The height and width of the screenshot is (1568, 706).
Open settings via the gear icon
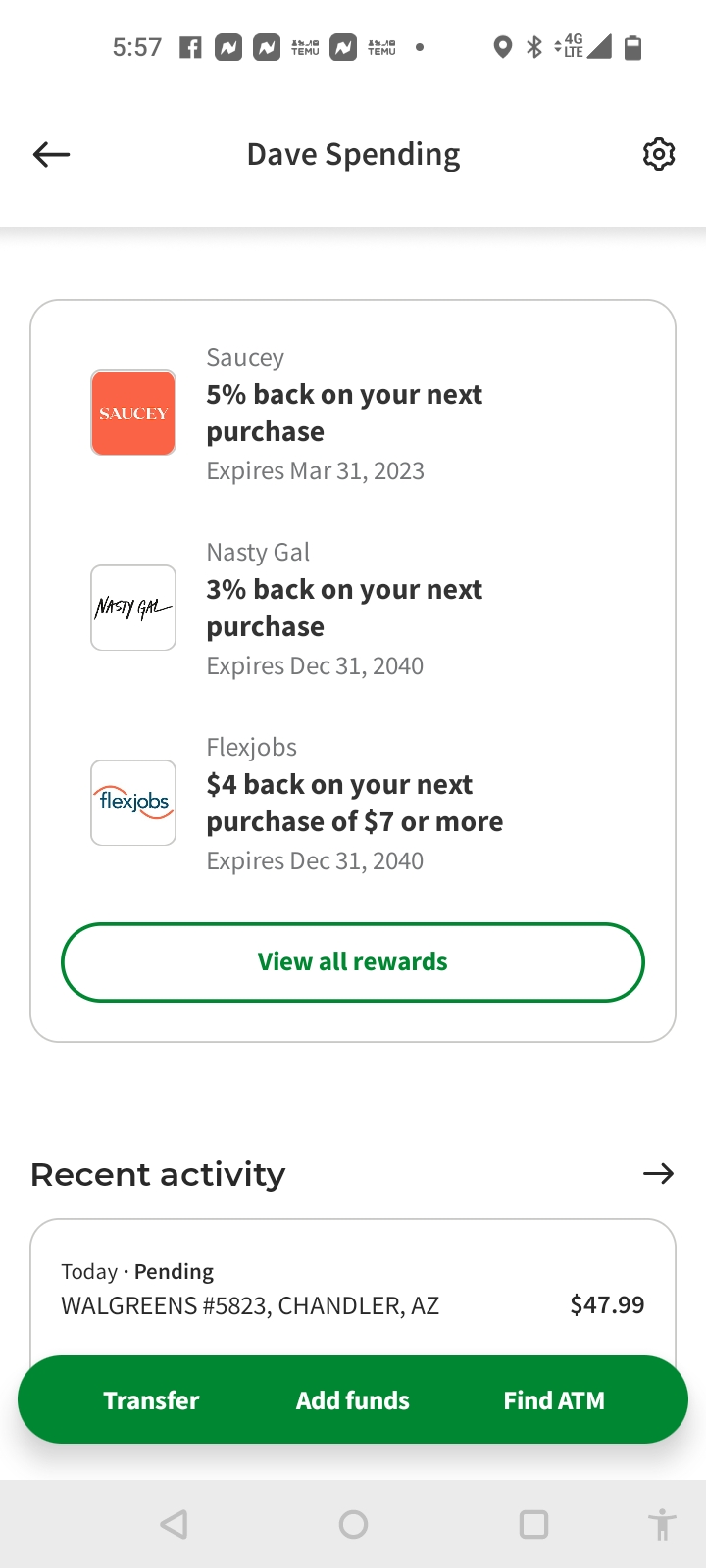click(659, 154)
